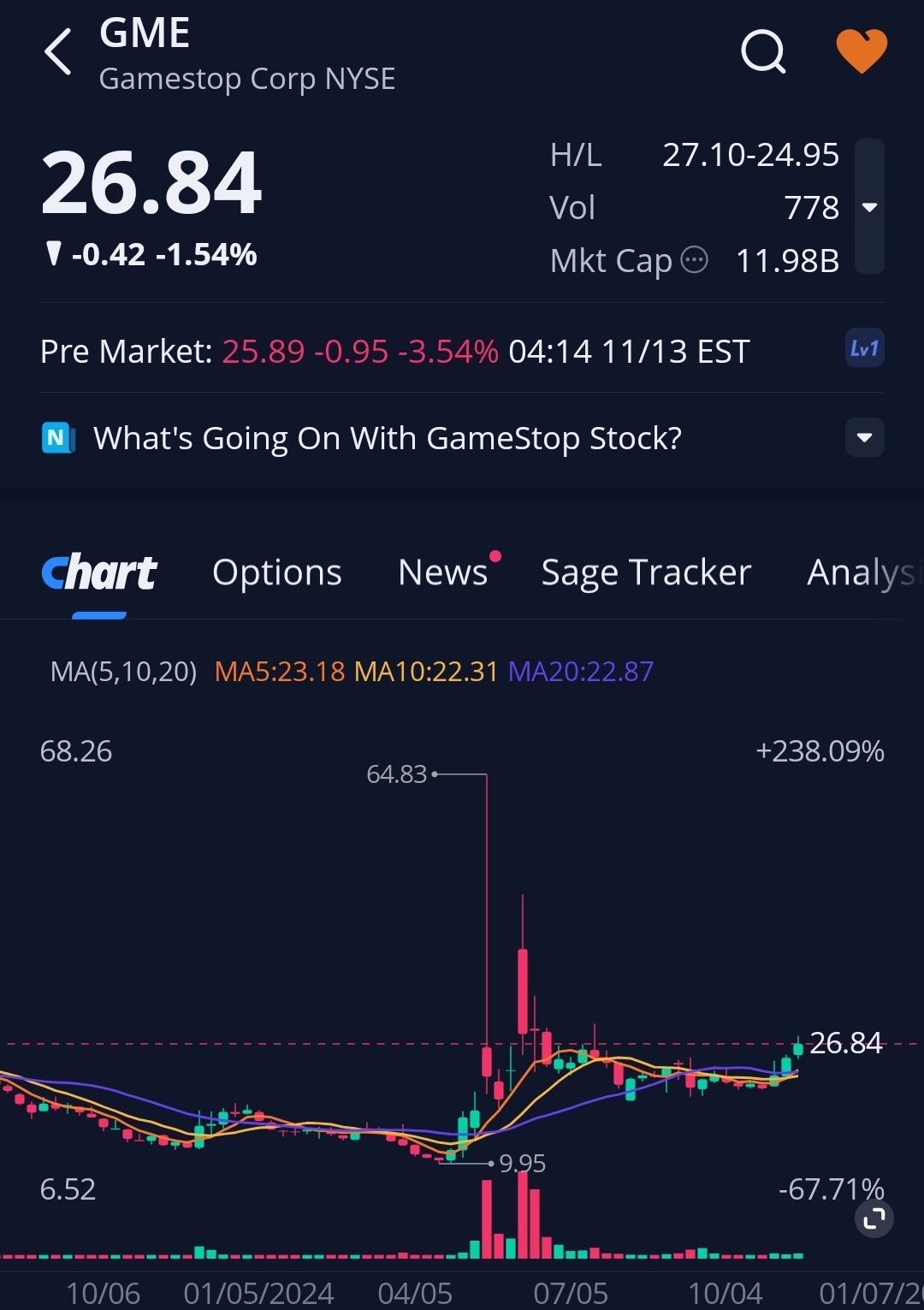Remove GME from favorites heart
Viewport: 924px width, 1310px height.
point(861,51)
